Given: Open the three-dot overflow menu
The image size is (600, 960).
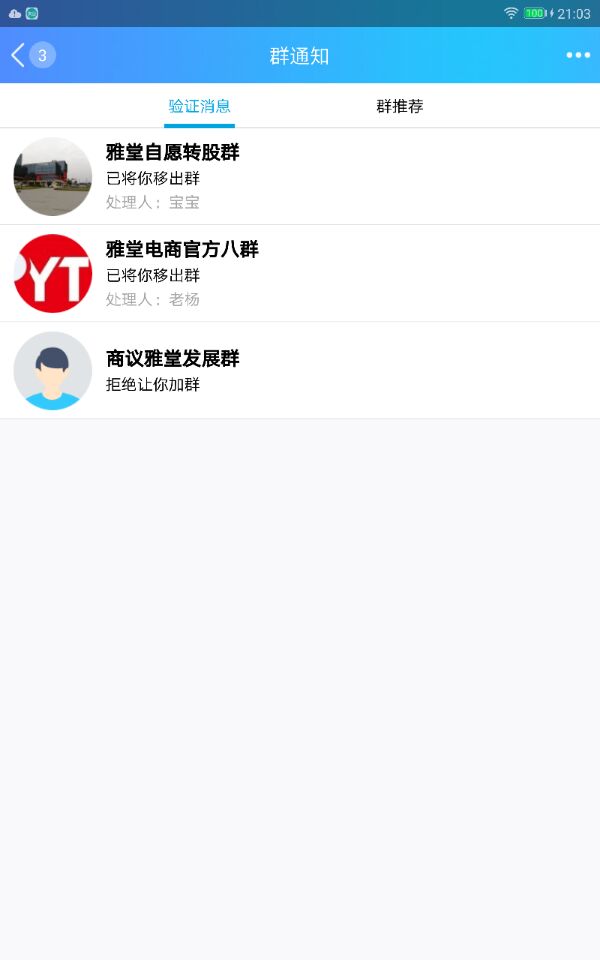Looking at the screenshot, I should coord(578,55).
